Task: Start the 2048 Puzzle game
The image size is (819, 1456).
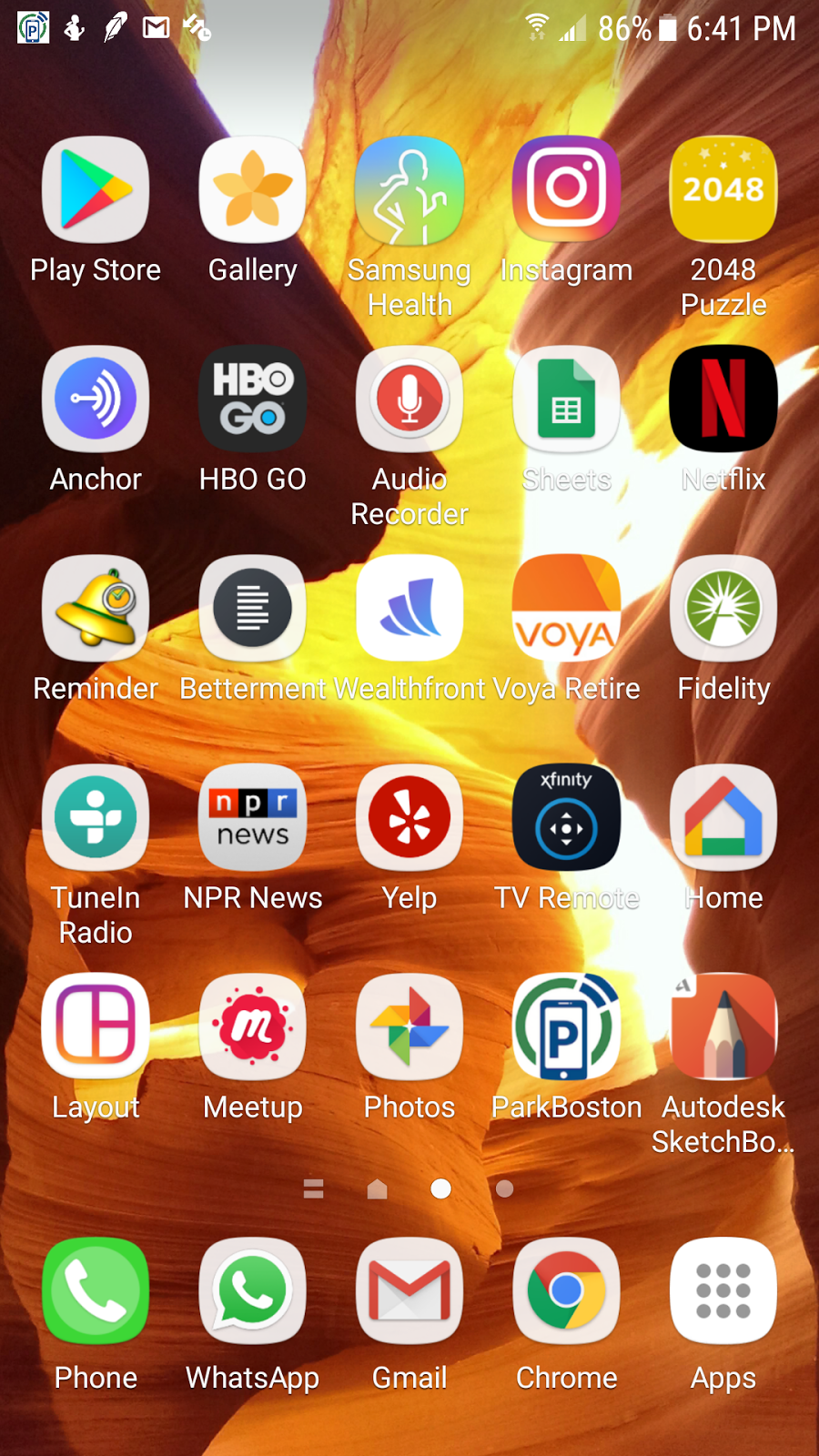Action: pos(723,190)
